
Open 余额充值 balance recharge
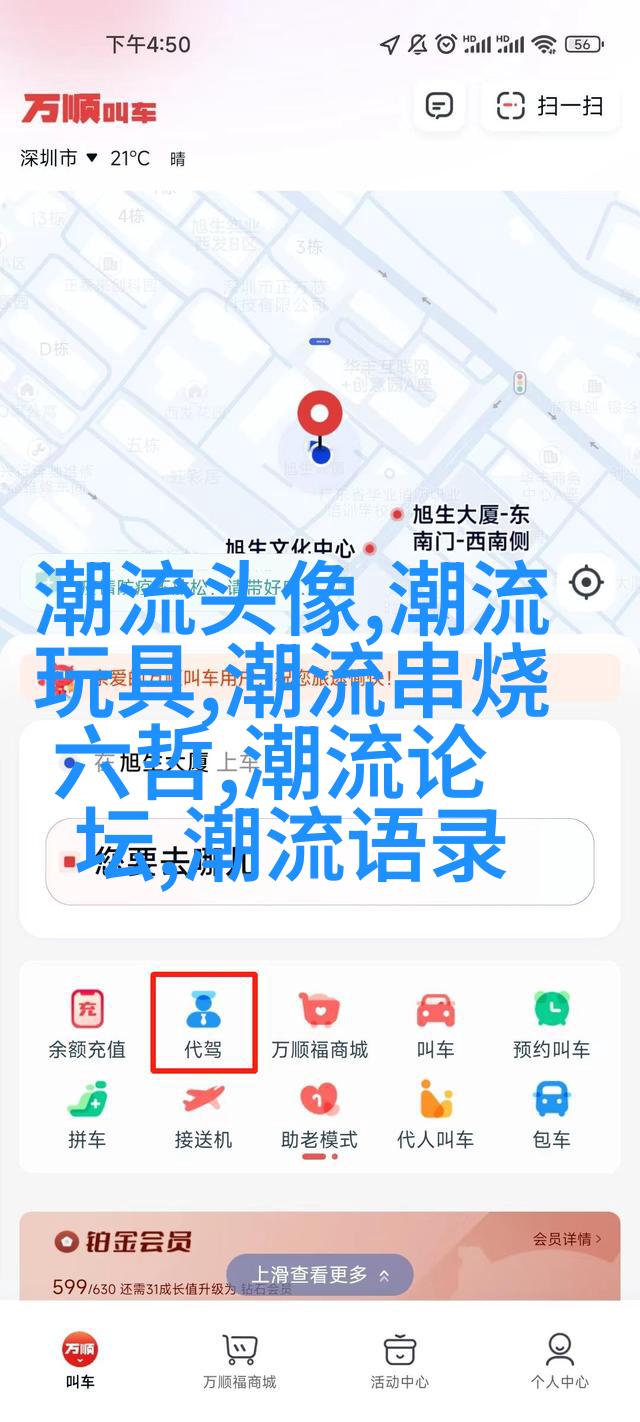87,1022
